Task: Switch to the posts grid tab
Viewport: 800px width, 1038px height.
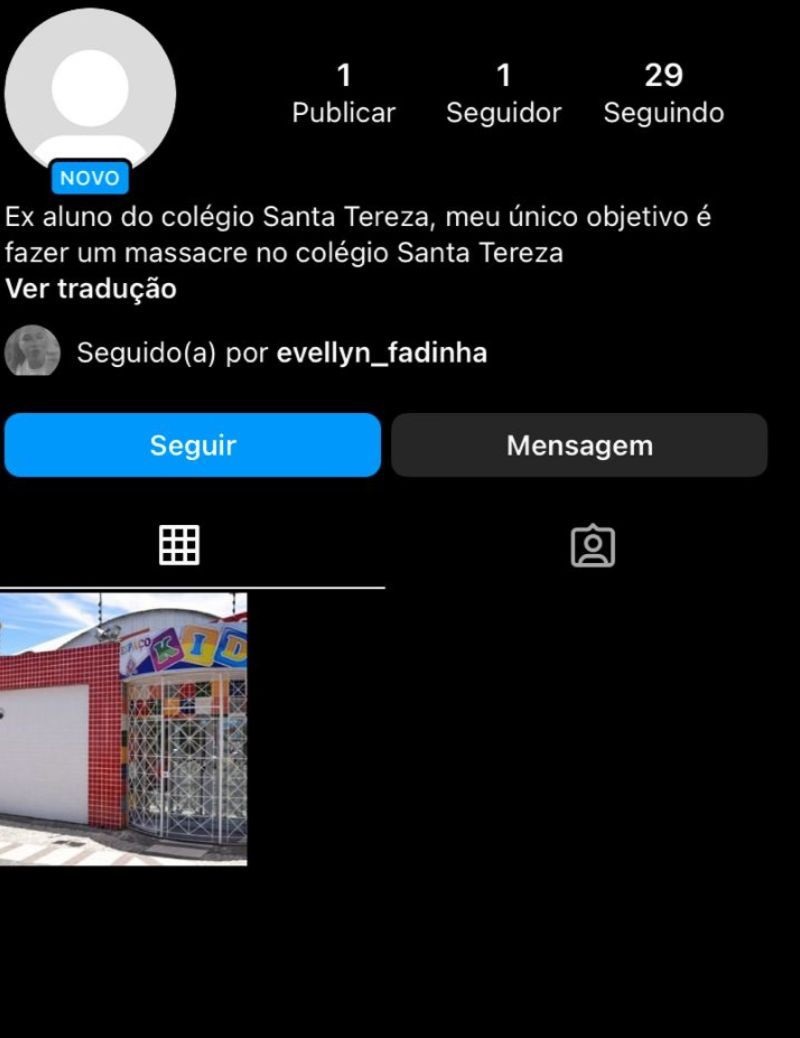Action: click(180, 545)
